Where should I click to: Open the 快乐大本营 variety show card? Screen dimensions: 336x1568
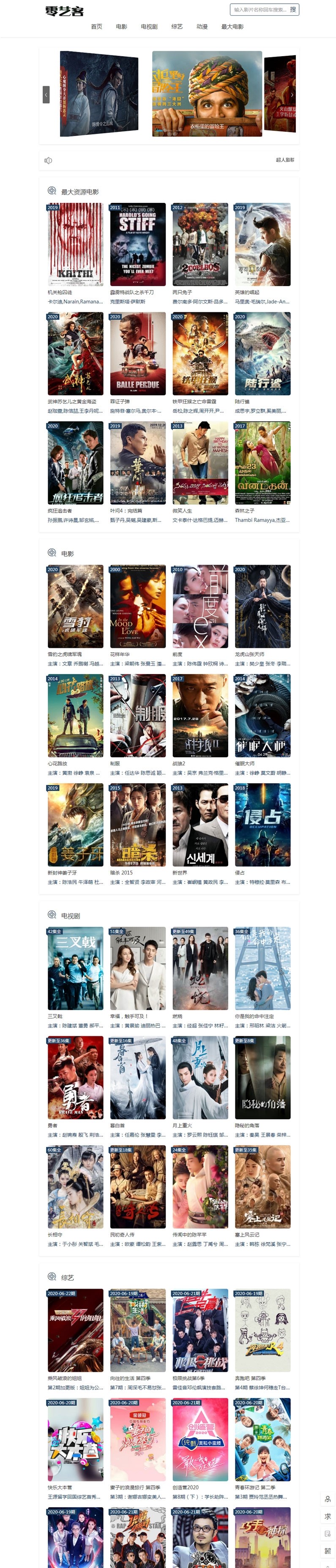[x=76, y=1439]
